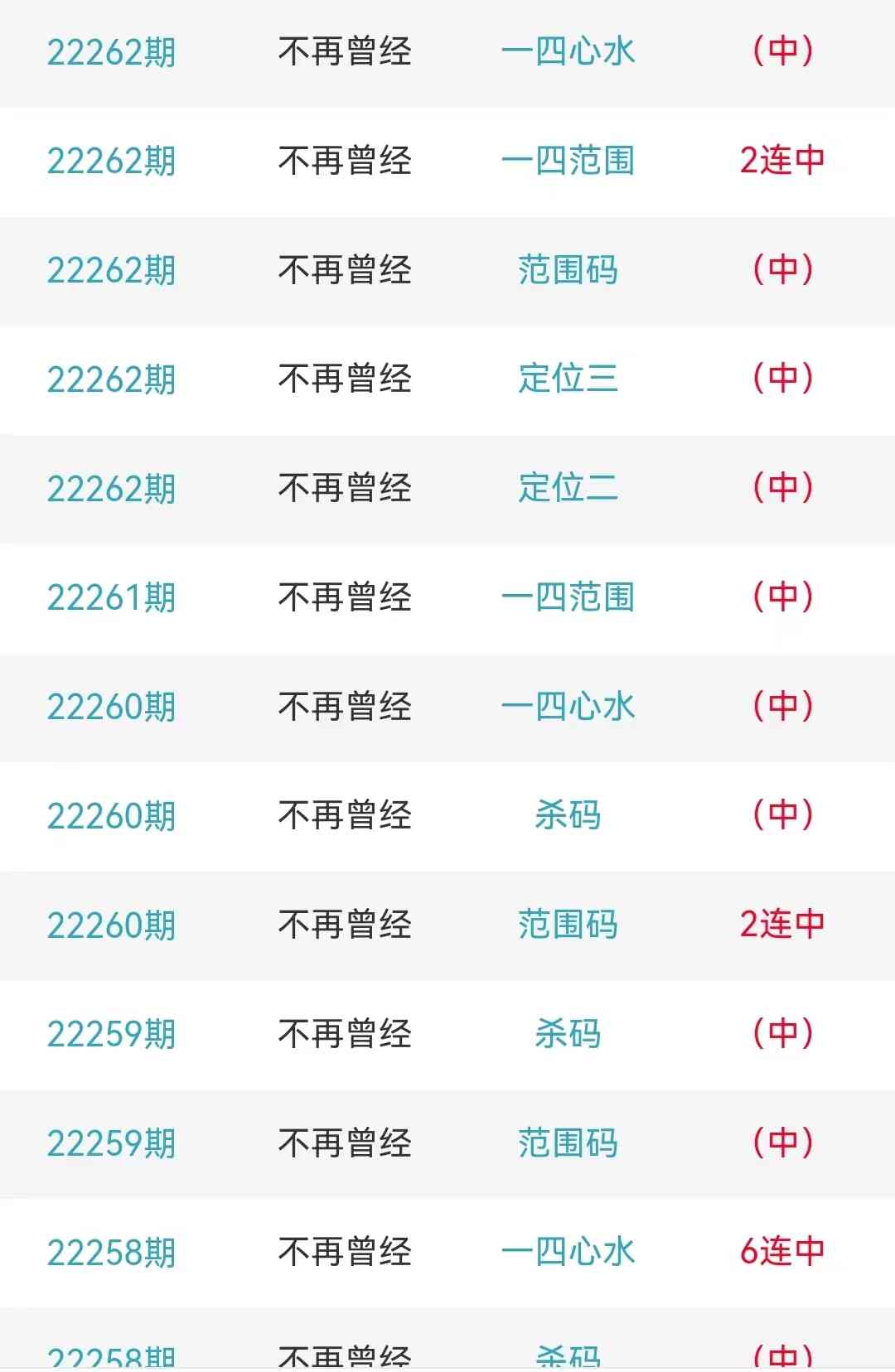This screenshot has width=895, height=1372.
Task: Open the 22262期 一四心水 entry
Action: pyautogui.click(x=568, y=51)
